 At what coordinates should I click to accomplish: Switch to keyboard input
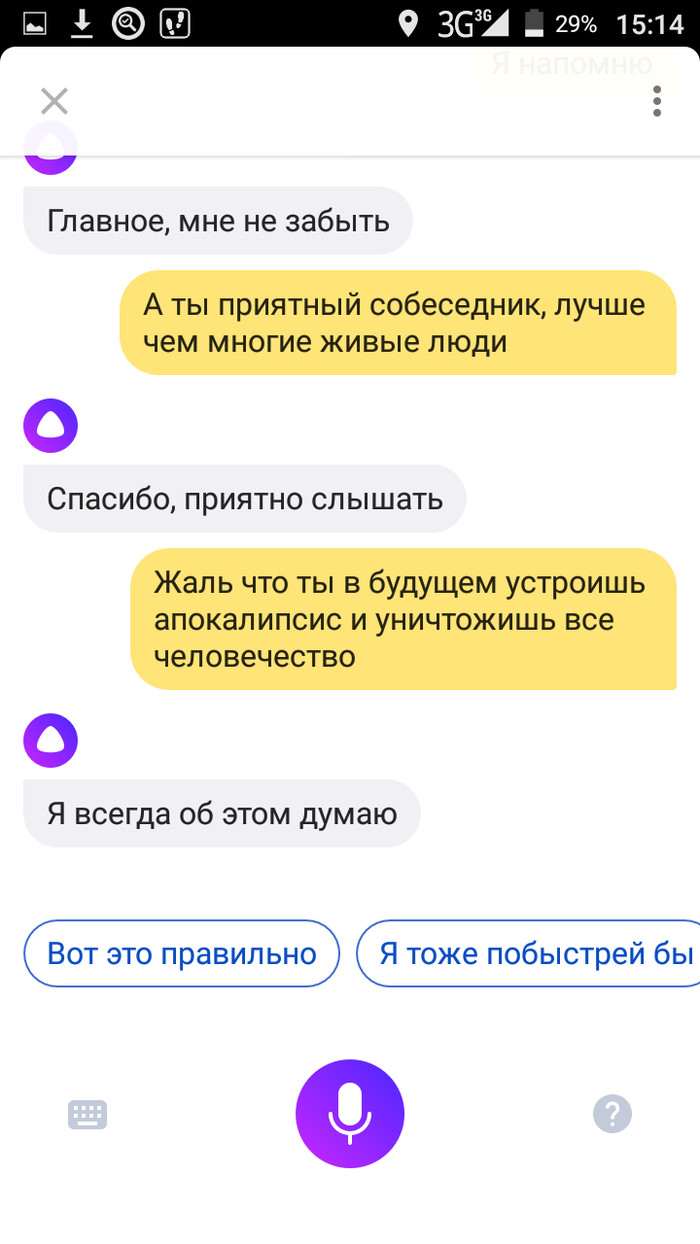88,1114
